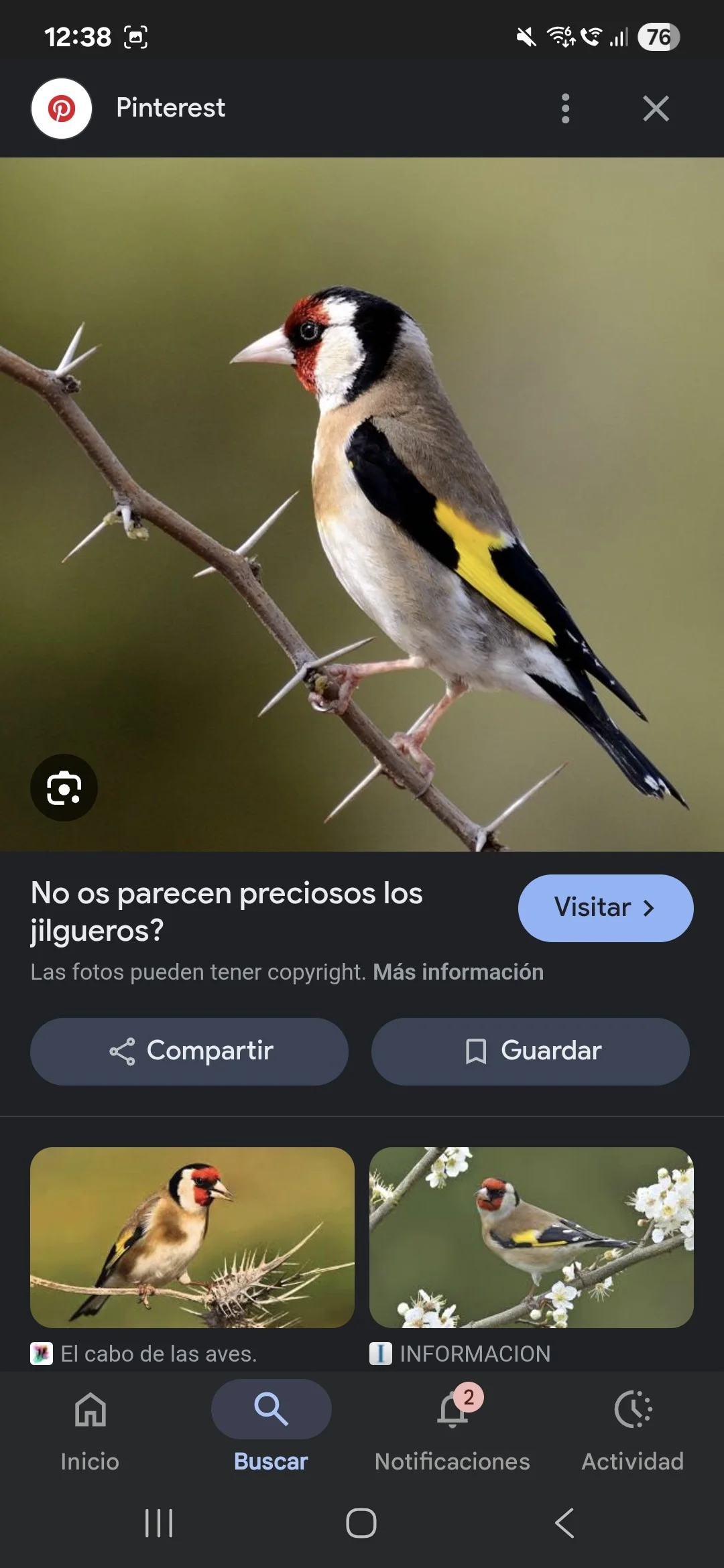724x1568 pixels.
Task: Open the El cabo de las aves image
Action: tap(192, 1237)
